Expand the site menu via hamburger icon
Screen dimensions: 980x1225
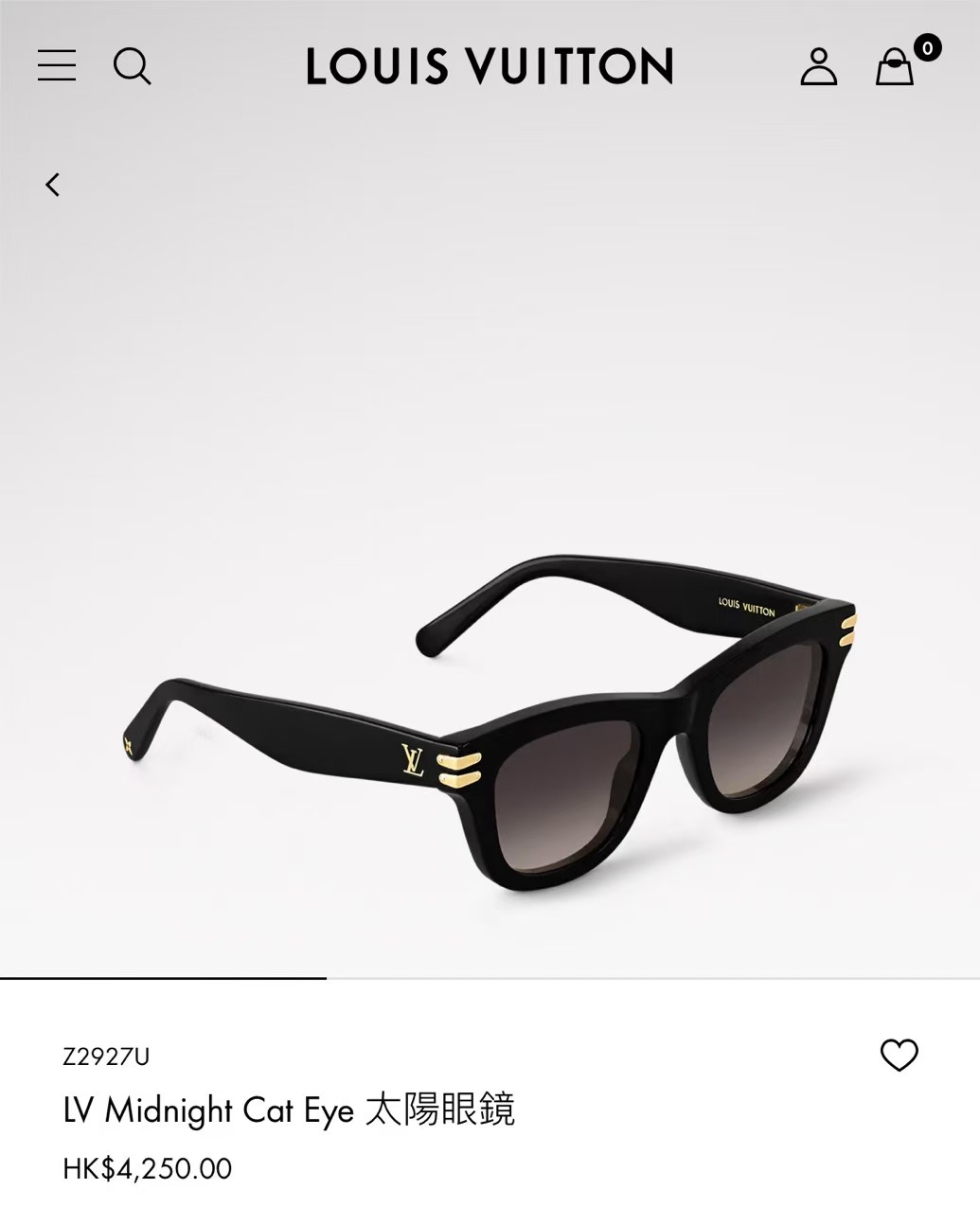tap(56, 66)
